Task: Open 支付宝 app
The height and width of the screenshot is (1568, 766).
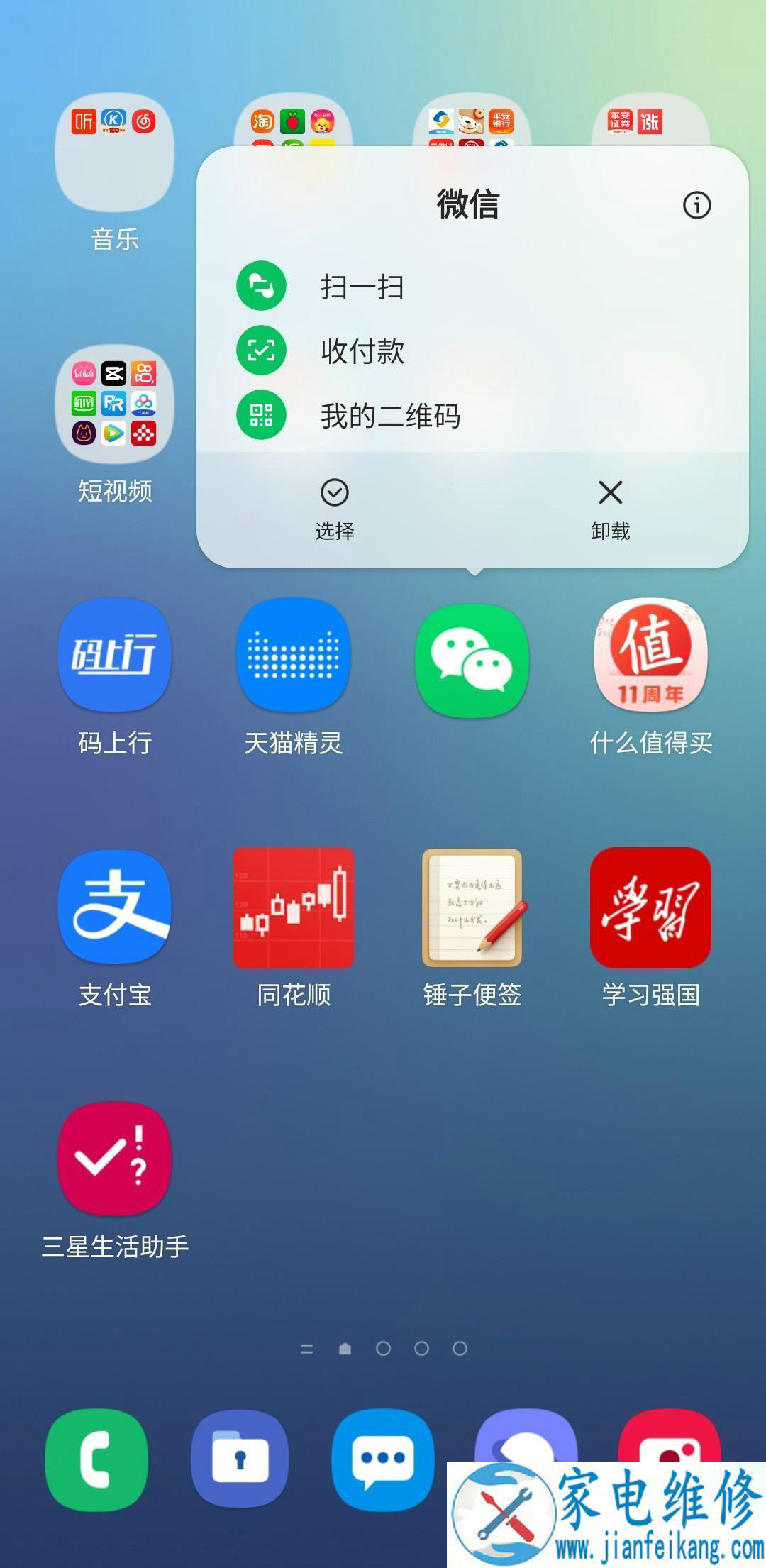Action: [115, 908]
